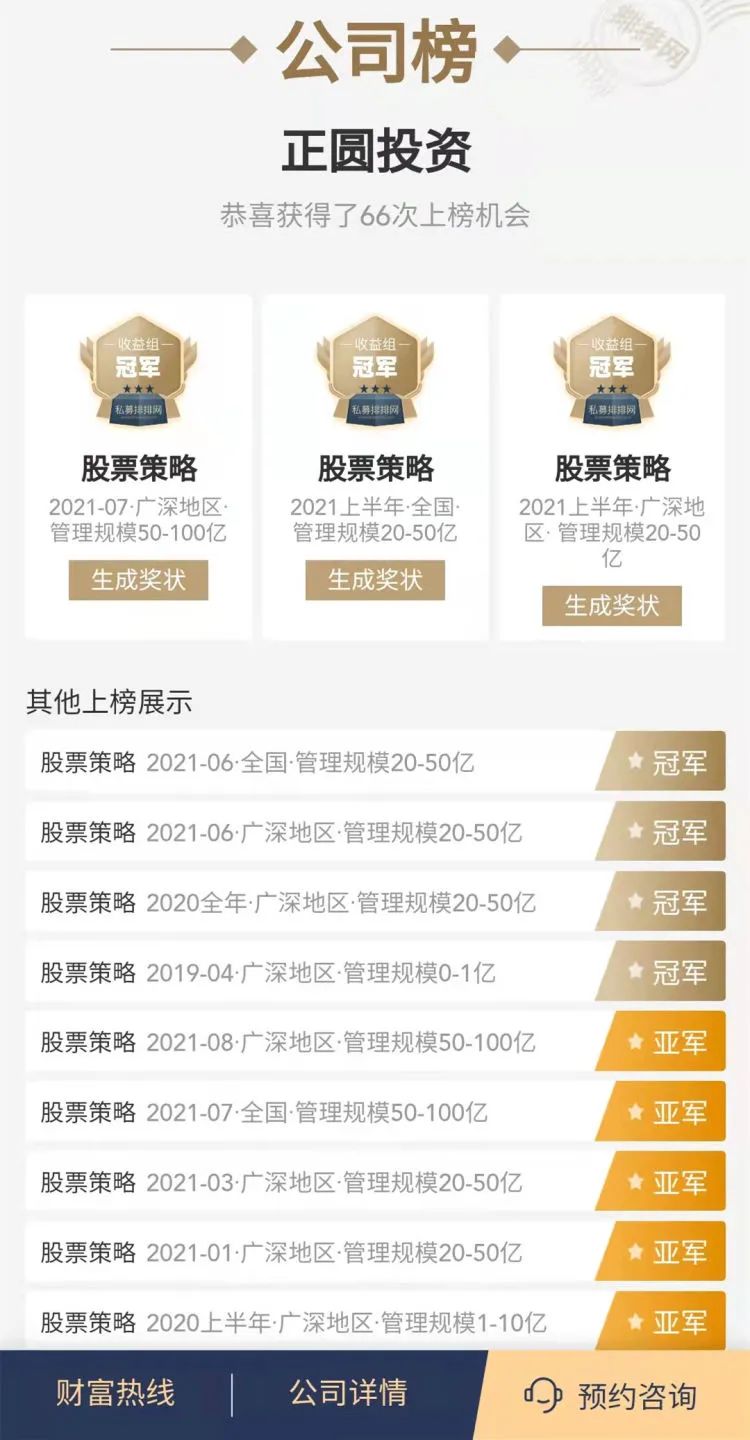The height and width of the screenshot is (1440, 750).
Task: Open the 2019-04 广深地区 0-1亿 row
Action: 375,973
